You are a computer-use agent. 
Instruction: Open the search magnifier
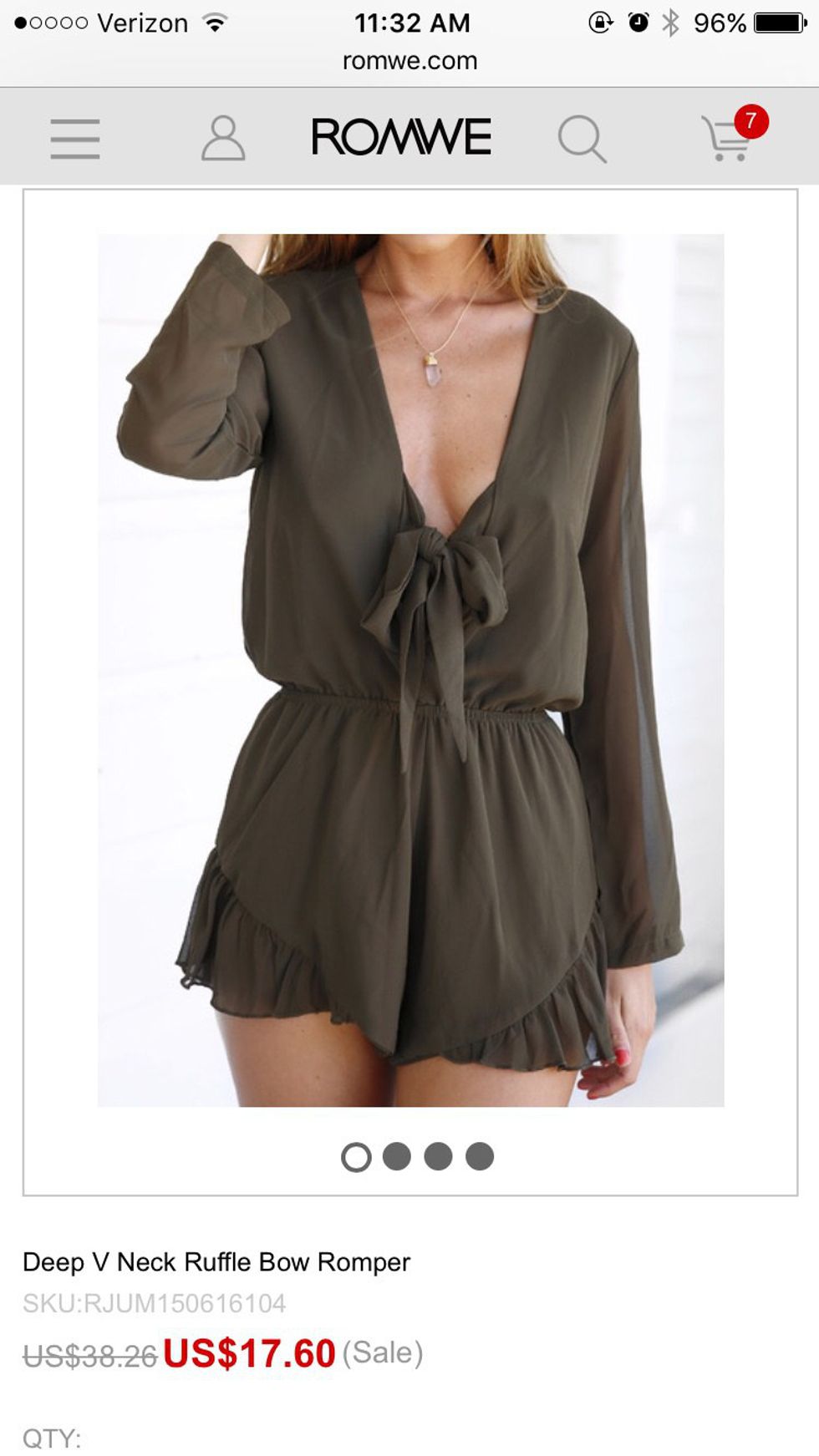tap(582, 139)
